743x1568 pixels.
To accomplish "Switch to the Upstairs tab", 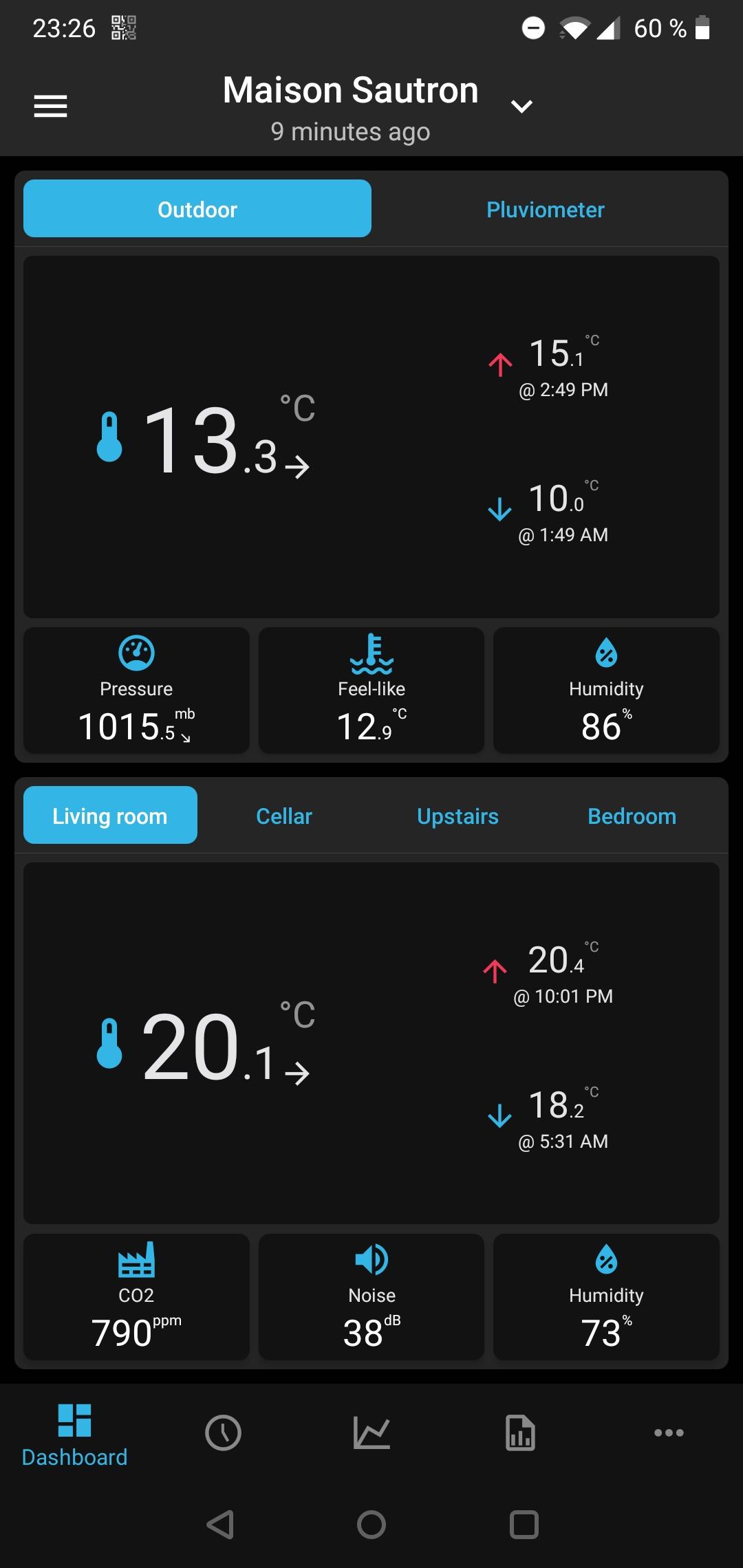I will pyautogui.click(x=458, y=816).
